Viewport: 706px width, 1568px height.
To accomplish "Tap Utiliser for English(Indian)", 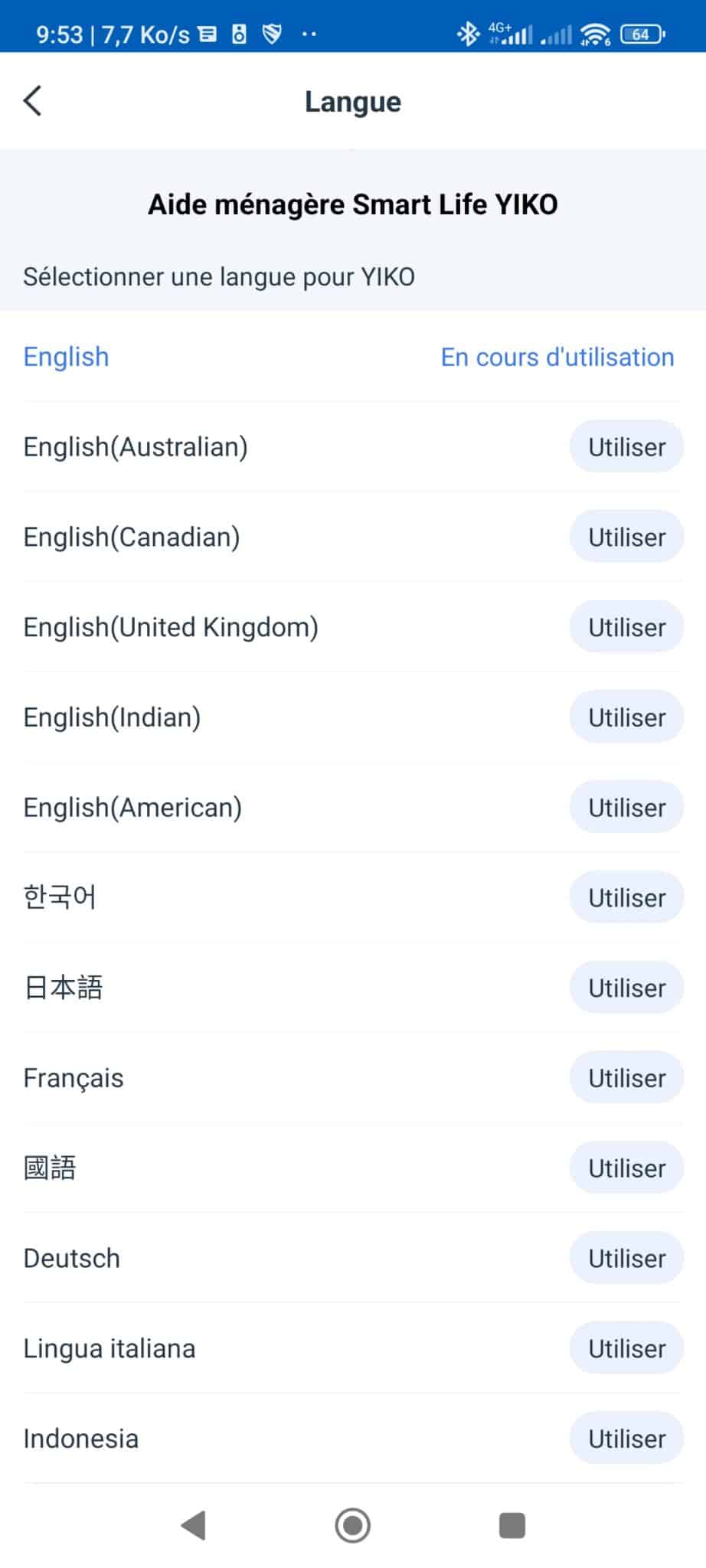I will (626, 717).
